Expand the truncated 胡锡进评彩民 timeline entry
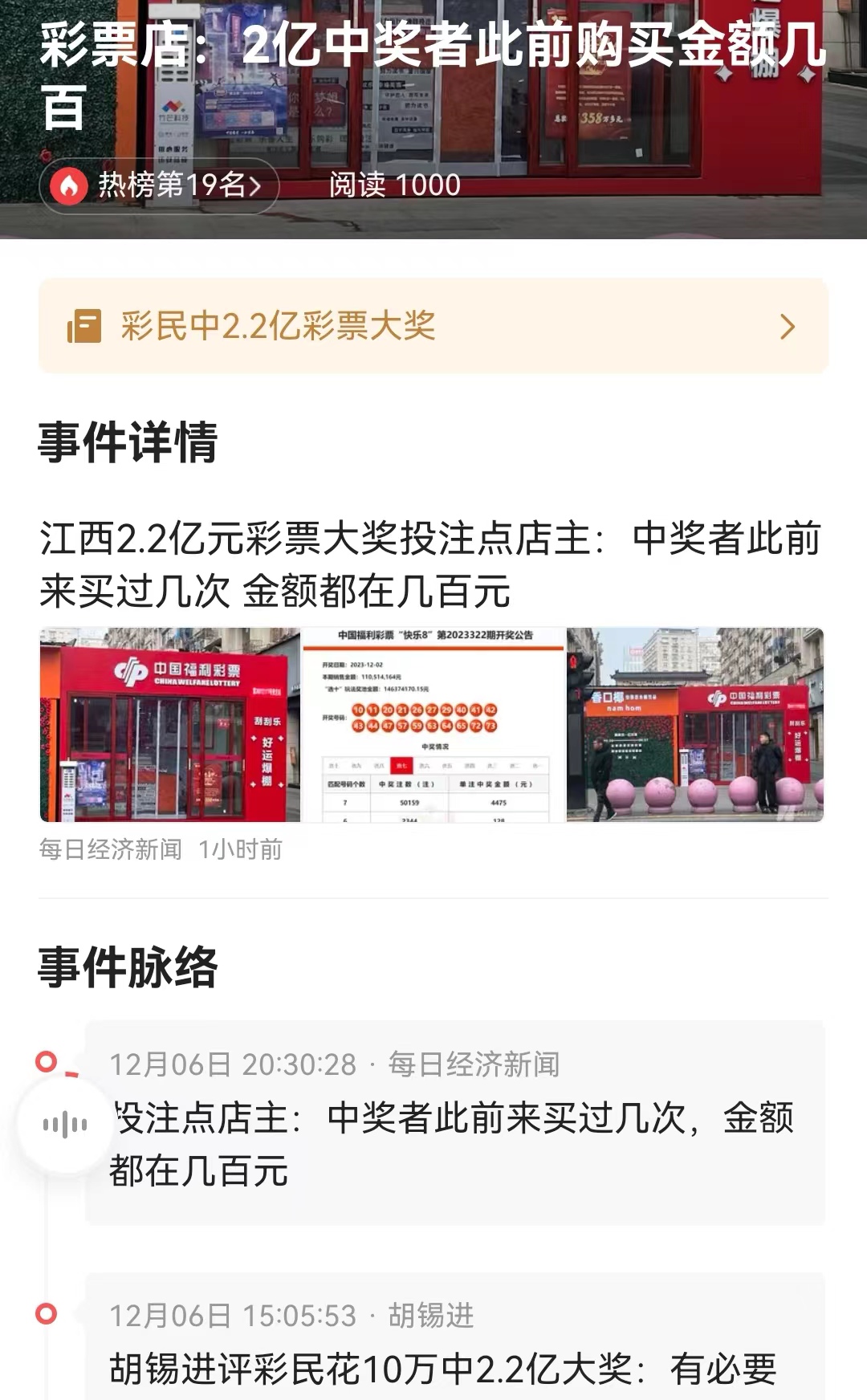Screen dimensions: 867x1400 442,1369
